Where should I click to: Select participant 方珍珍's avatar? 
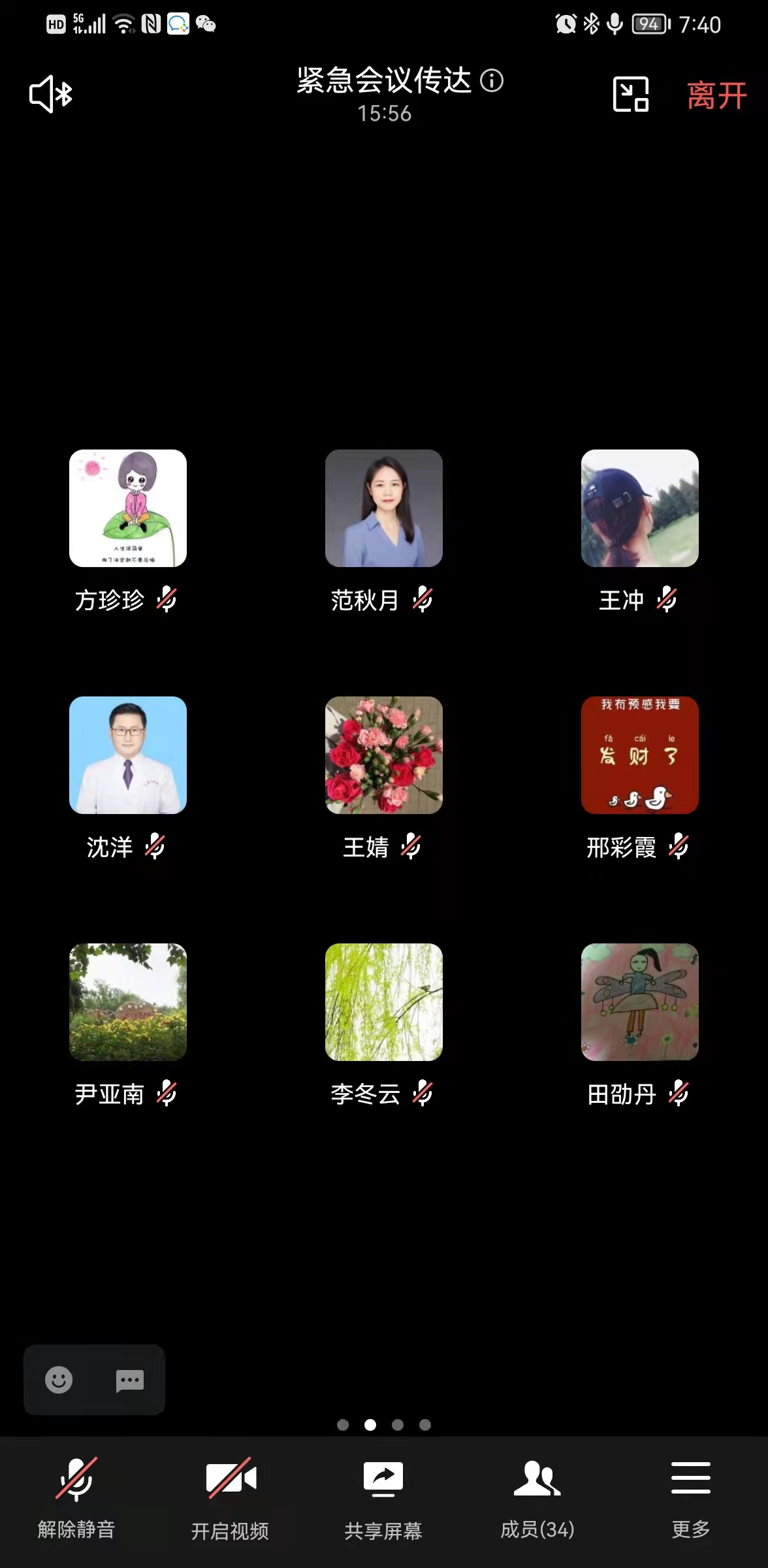tap(128, 508)
